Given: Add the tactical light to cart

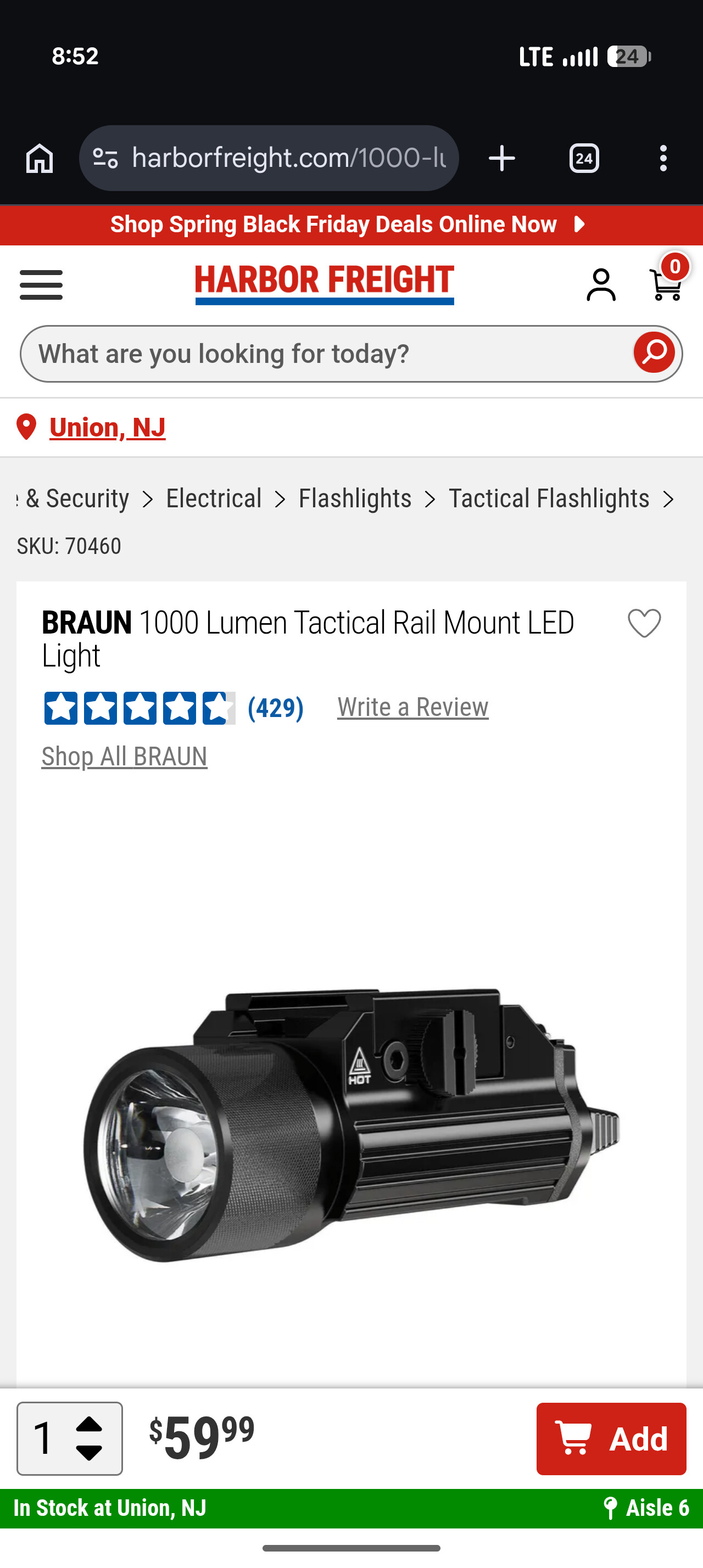Looking at the screenshot, I should pyautogui.click(x=611, y=1438).
